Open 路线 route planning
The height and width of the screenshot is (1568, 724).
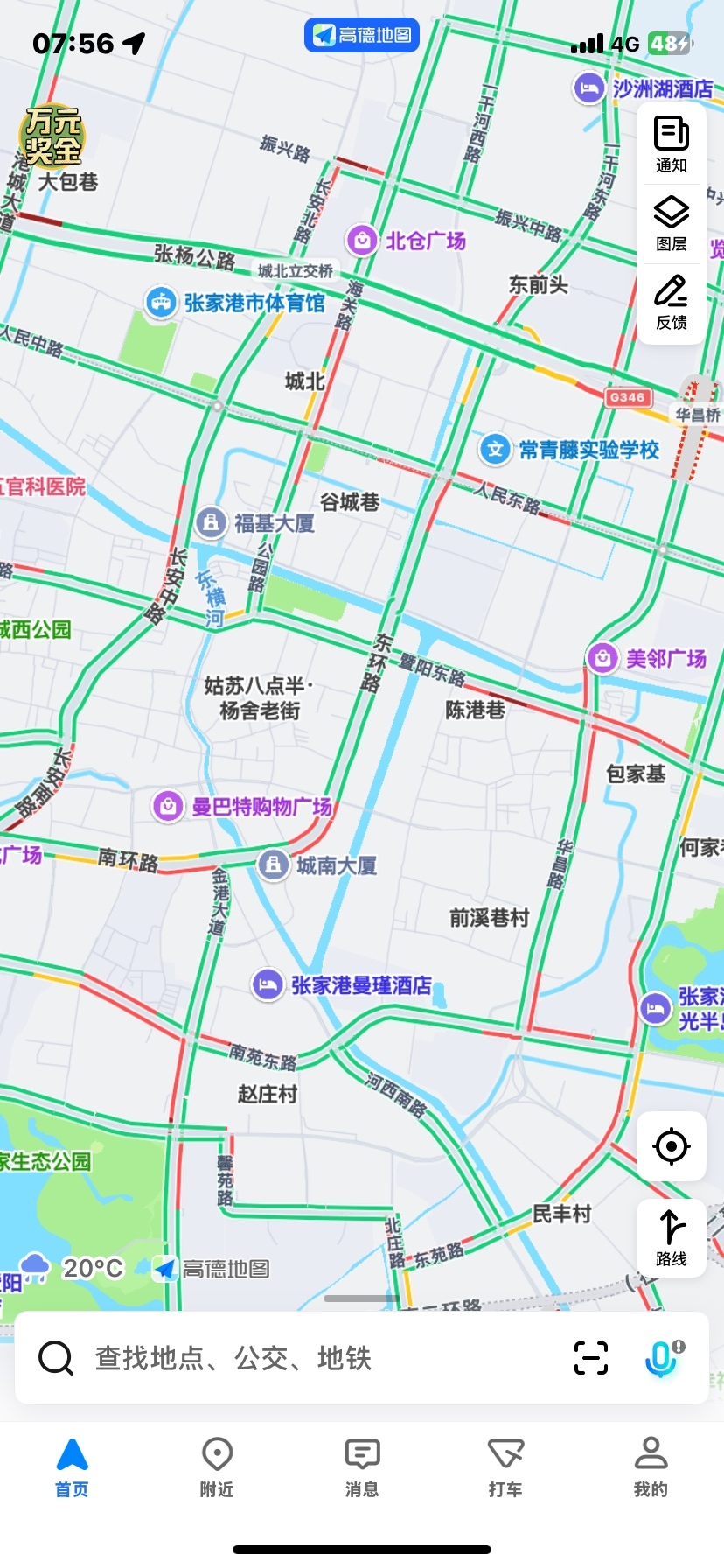[x=671, y=1238]
